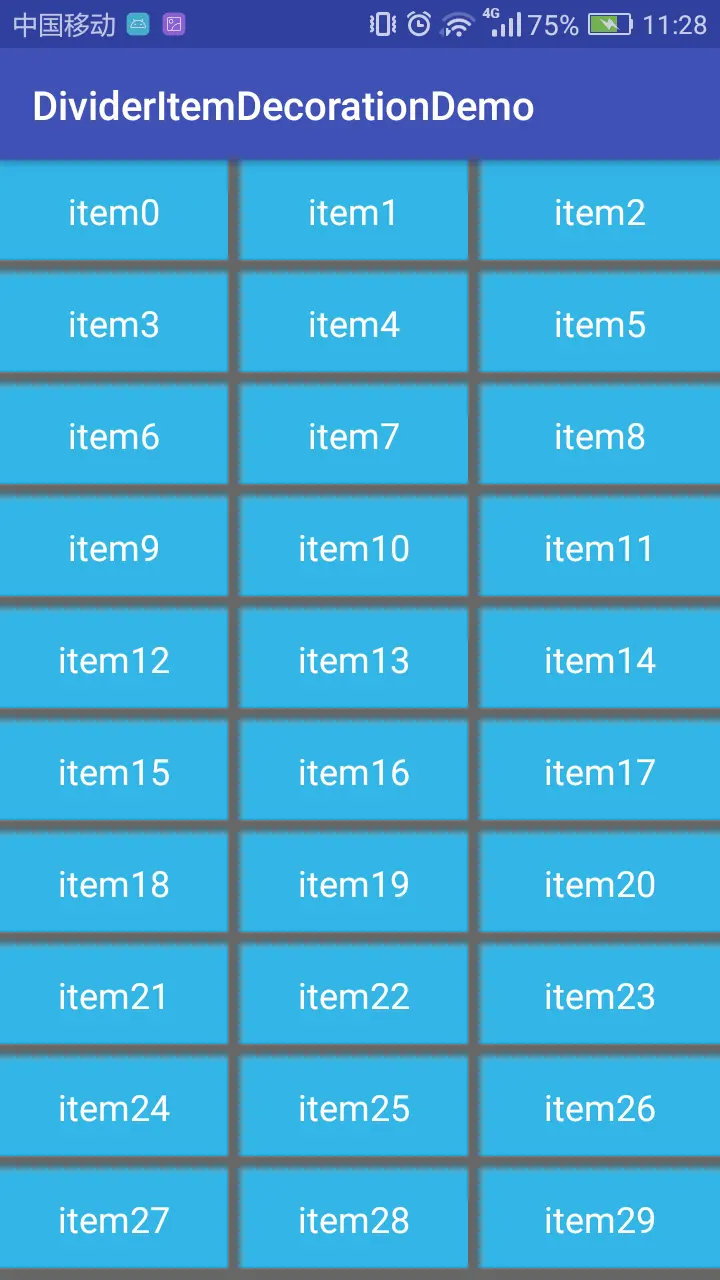This screenshot has width=720, height=1280.
Task: Choose the item12 cell
Action: point(114,660)
